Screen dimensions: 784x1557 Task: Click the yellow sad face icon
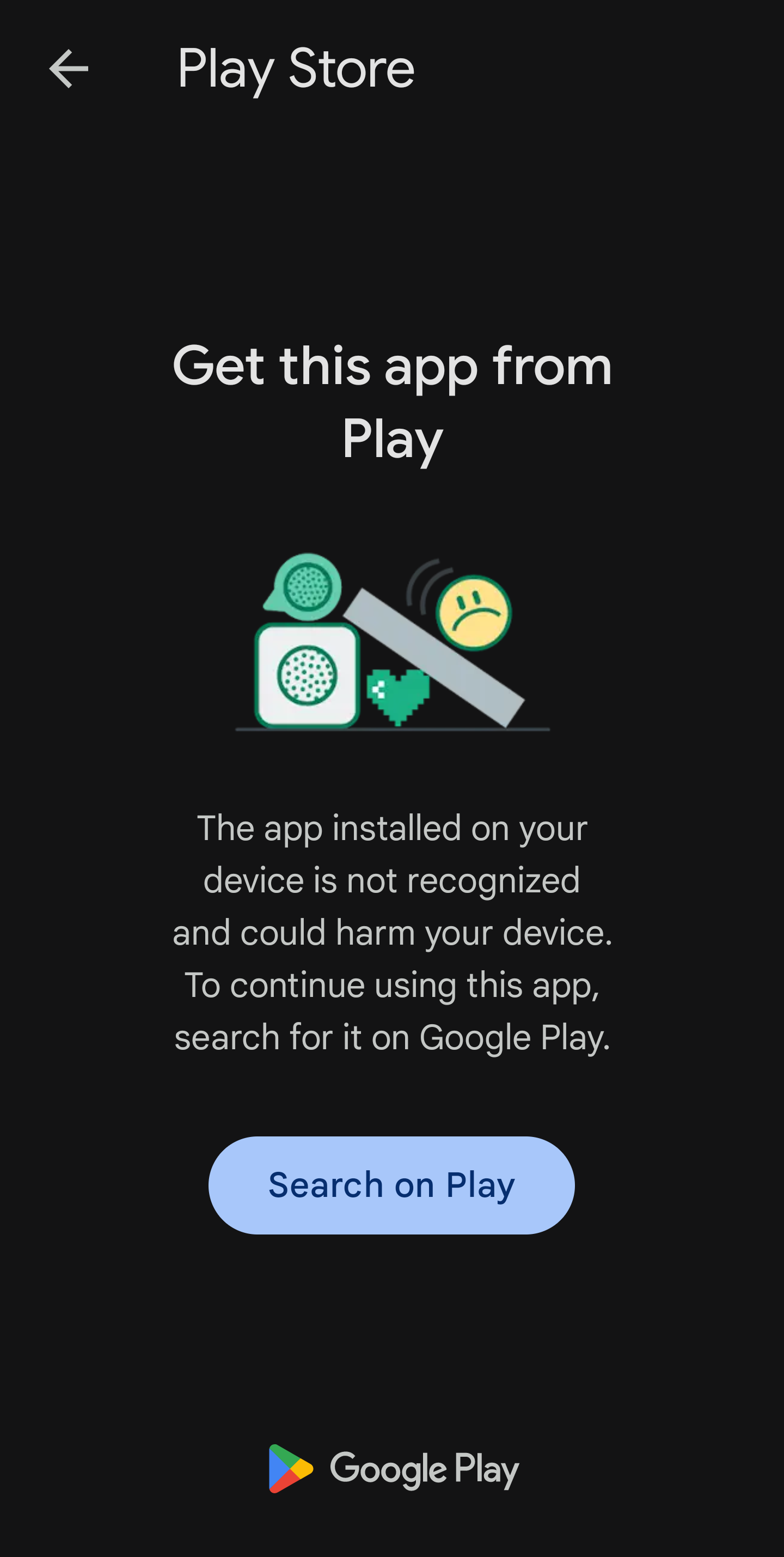pyautogui.click(x=473, y=612)
